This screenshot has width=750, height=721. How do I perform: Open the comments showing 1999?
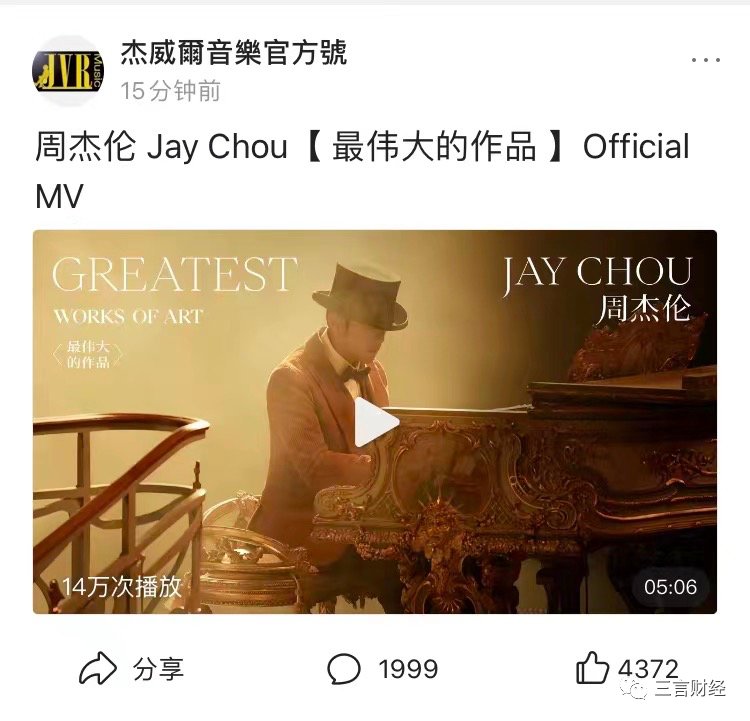(382, 669)
